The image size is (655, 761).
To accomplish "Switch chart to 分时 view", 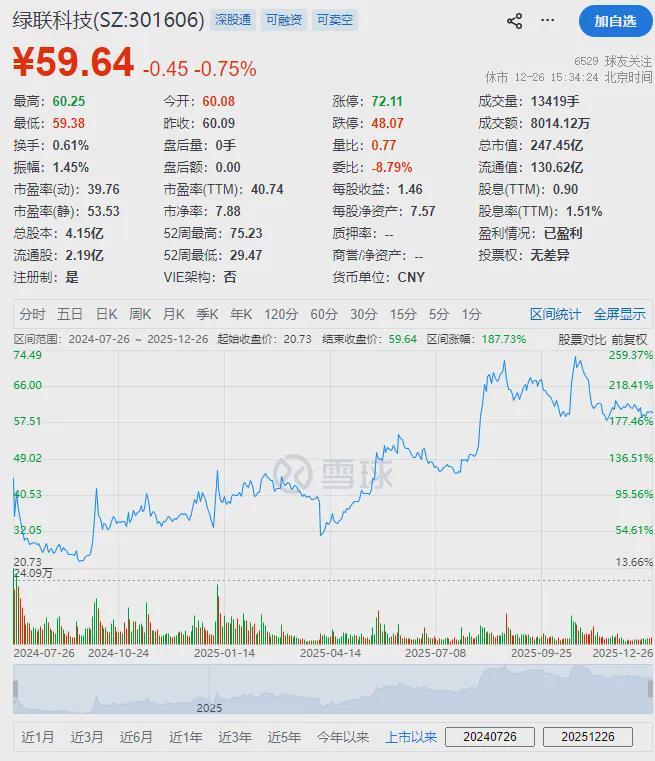I will coord(32,313).
